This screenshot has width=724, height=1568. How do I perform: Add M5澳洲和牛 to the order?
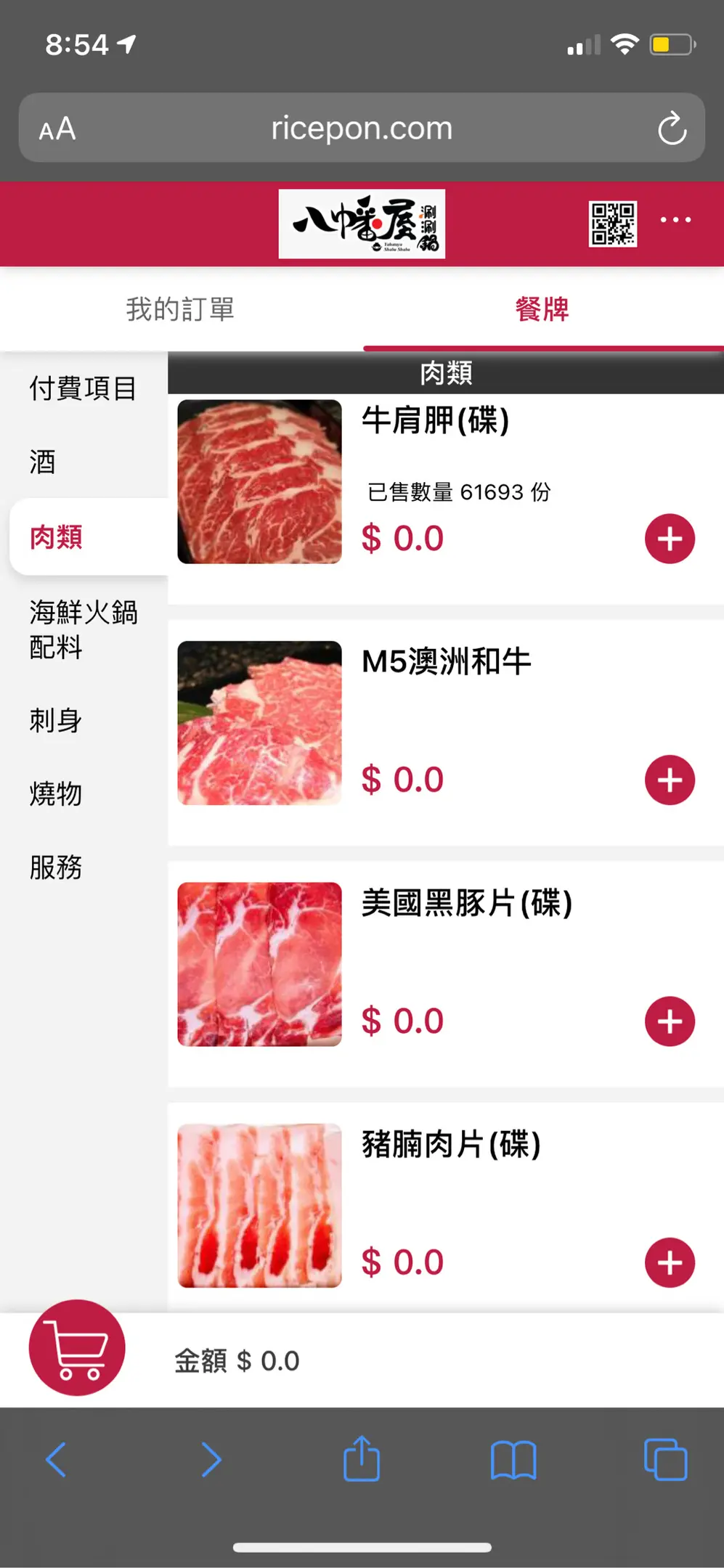[670, 780]
